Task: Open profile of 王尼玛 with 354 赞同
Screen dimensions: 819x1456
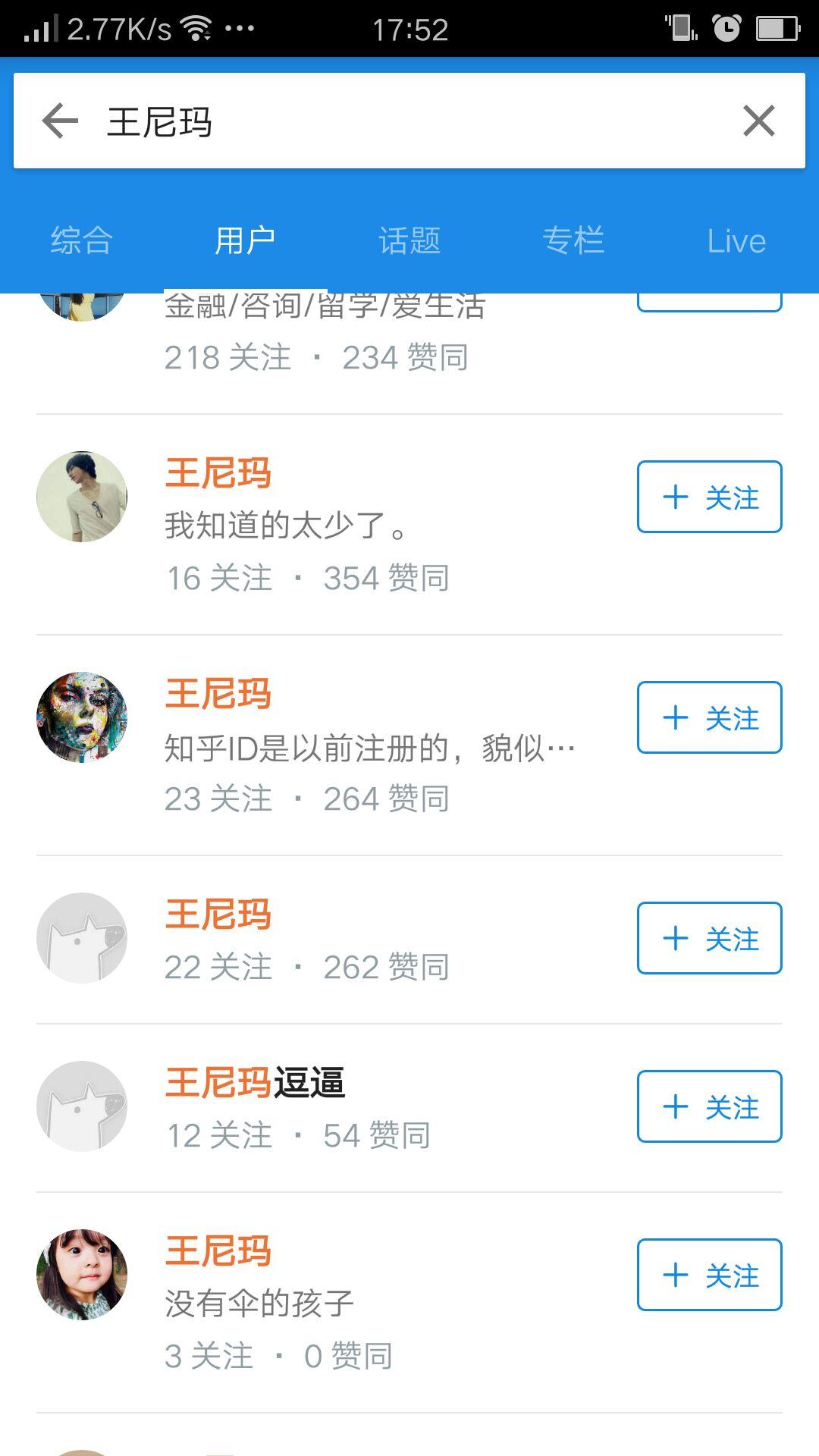Action: (218, 474)
